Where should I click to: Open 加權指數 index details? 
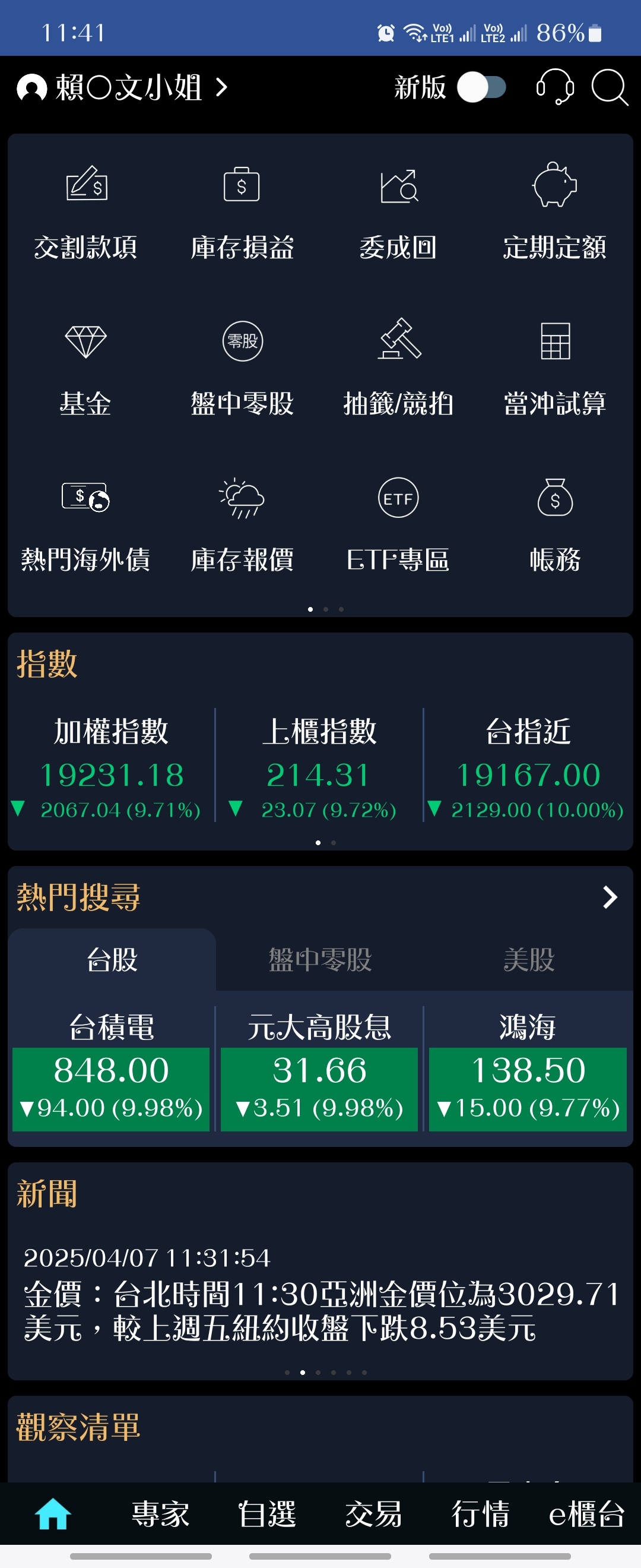[112, 768]
